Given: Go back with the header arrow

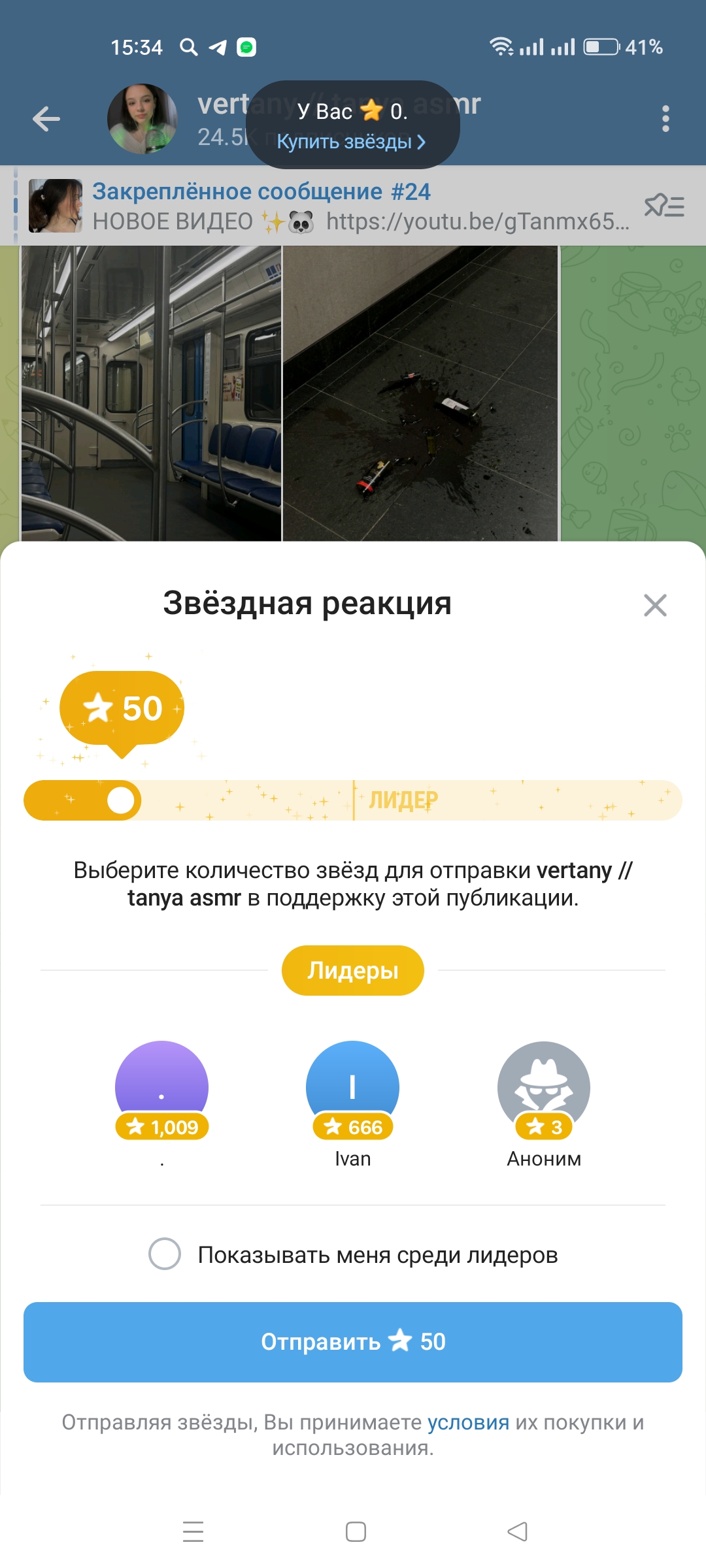Looking at the screenshot, I should pos(46,119).
